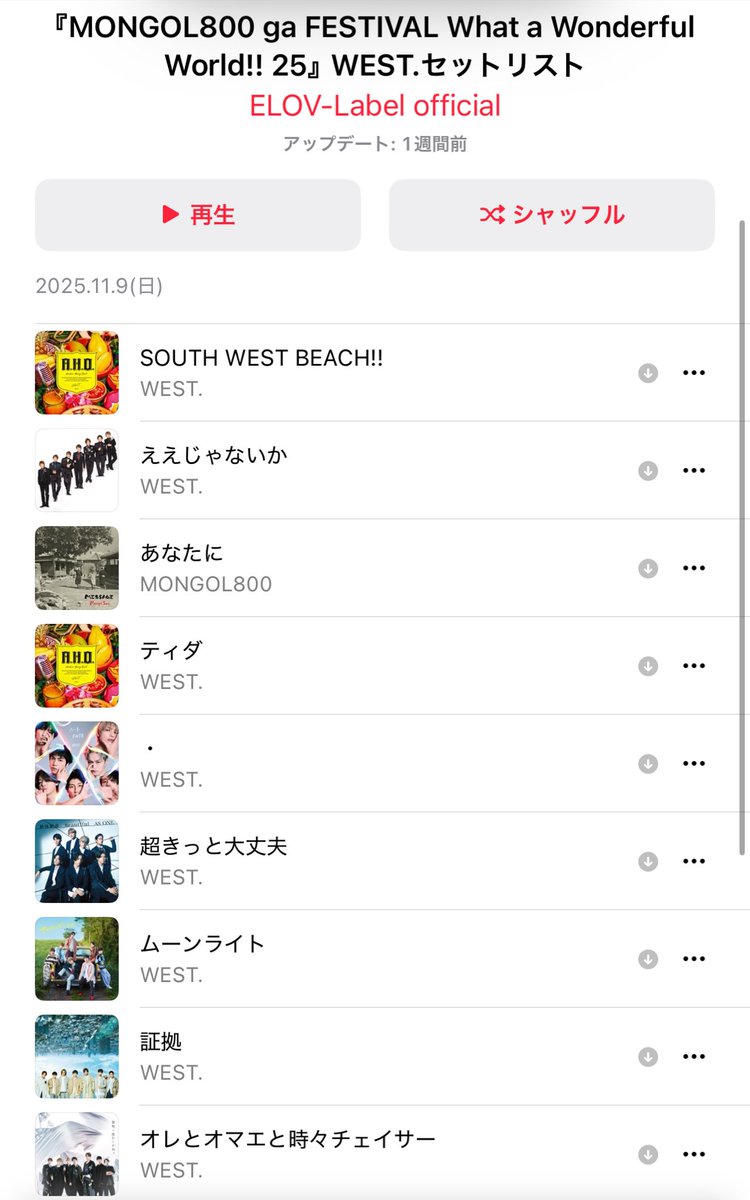This screenshot has height=1200, width=750.
Task: Play the song ええじゃないか
Action: click(214, 457)
